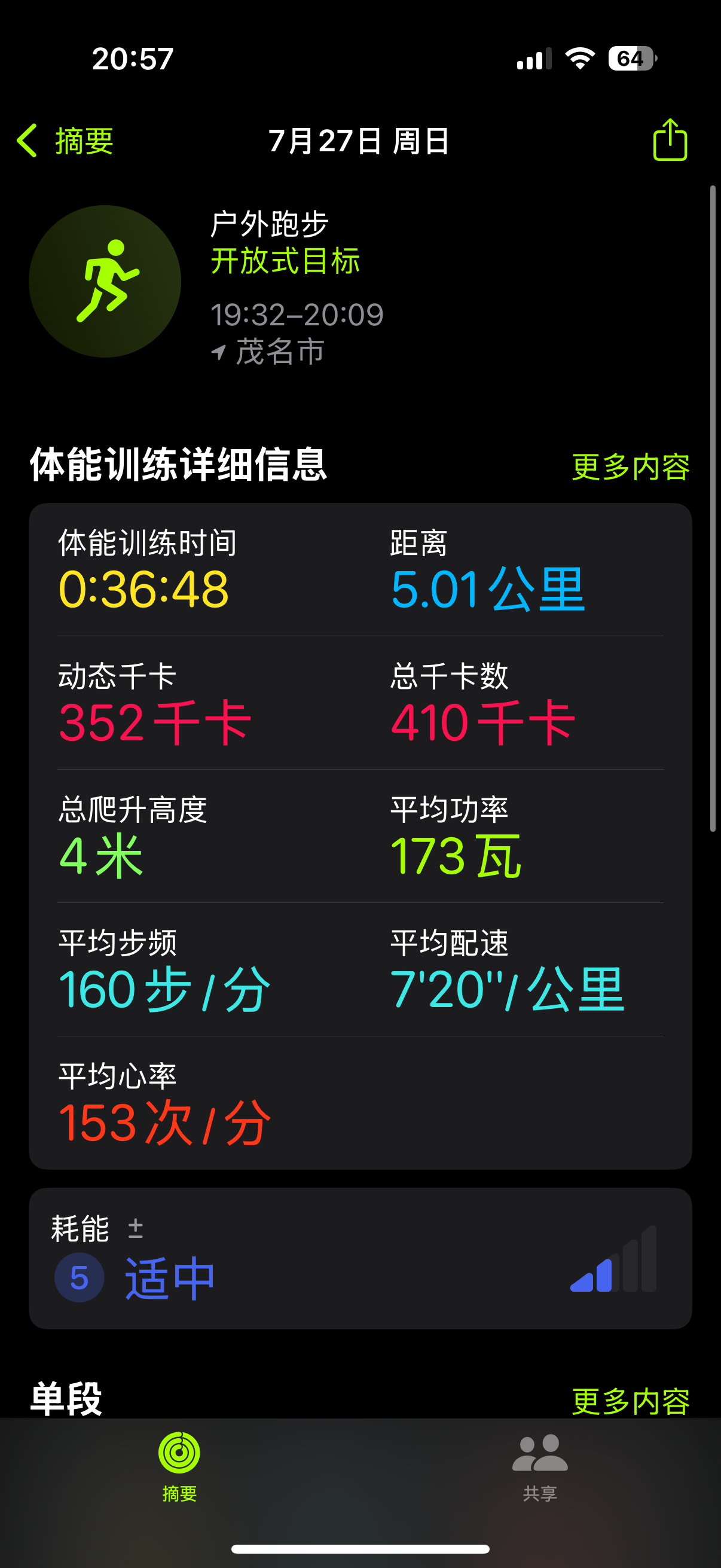Share this workout
This screenshot has height=1568, width=721.
coord(669,140)
